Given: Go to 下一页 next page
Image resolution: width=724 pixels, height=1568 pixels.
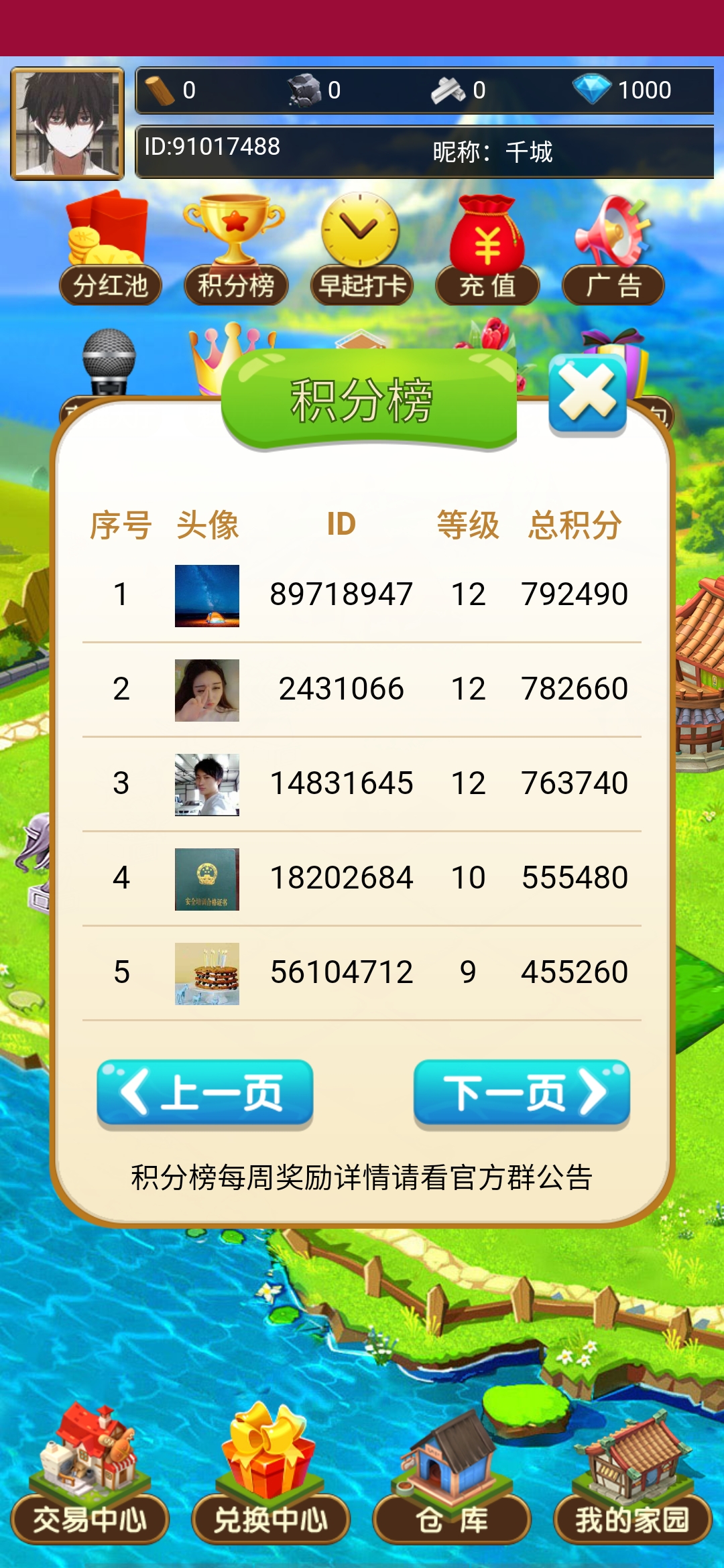Looking at the screenshot, I should coord(522,1093).
